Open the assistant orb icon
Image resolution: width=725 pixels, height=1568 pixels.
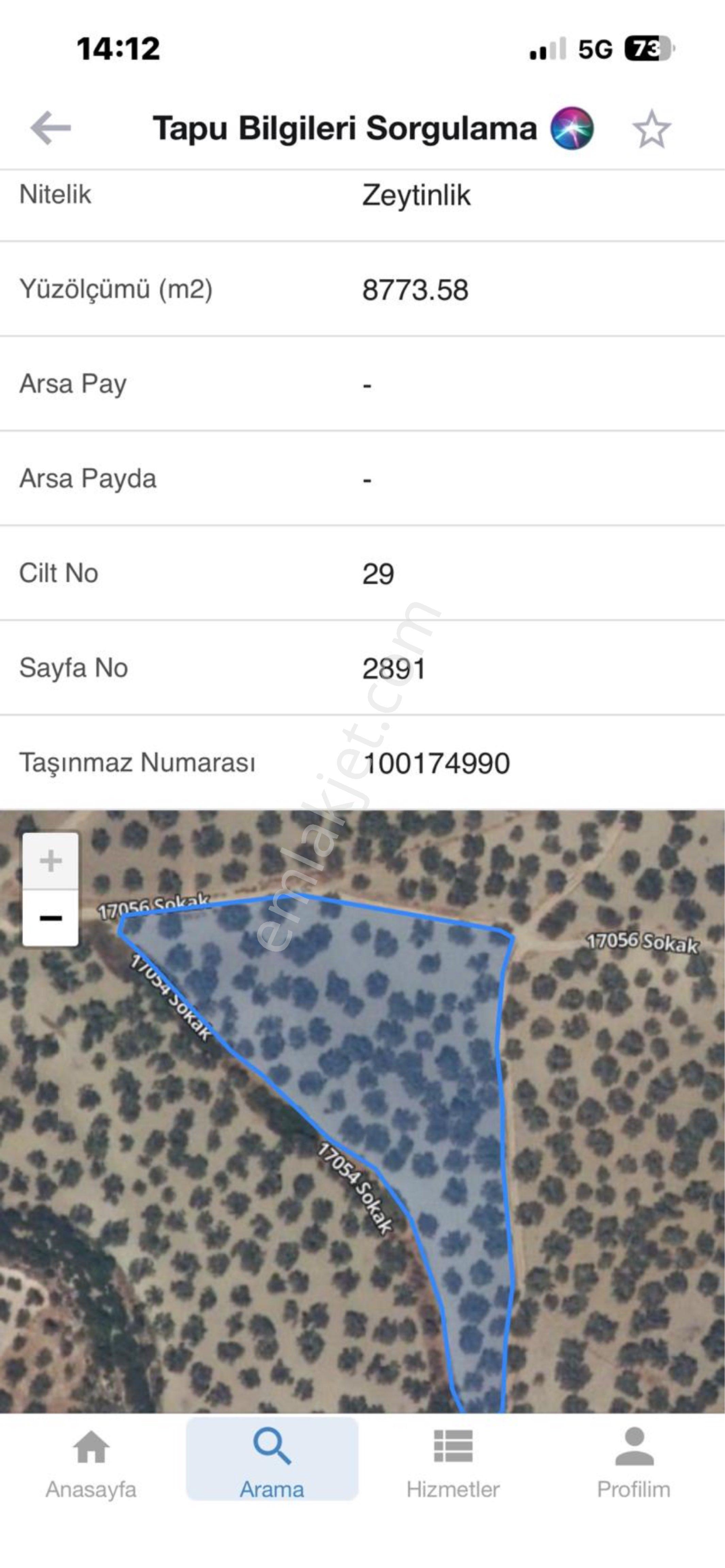click(571, 129)
